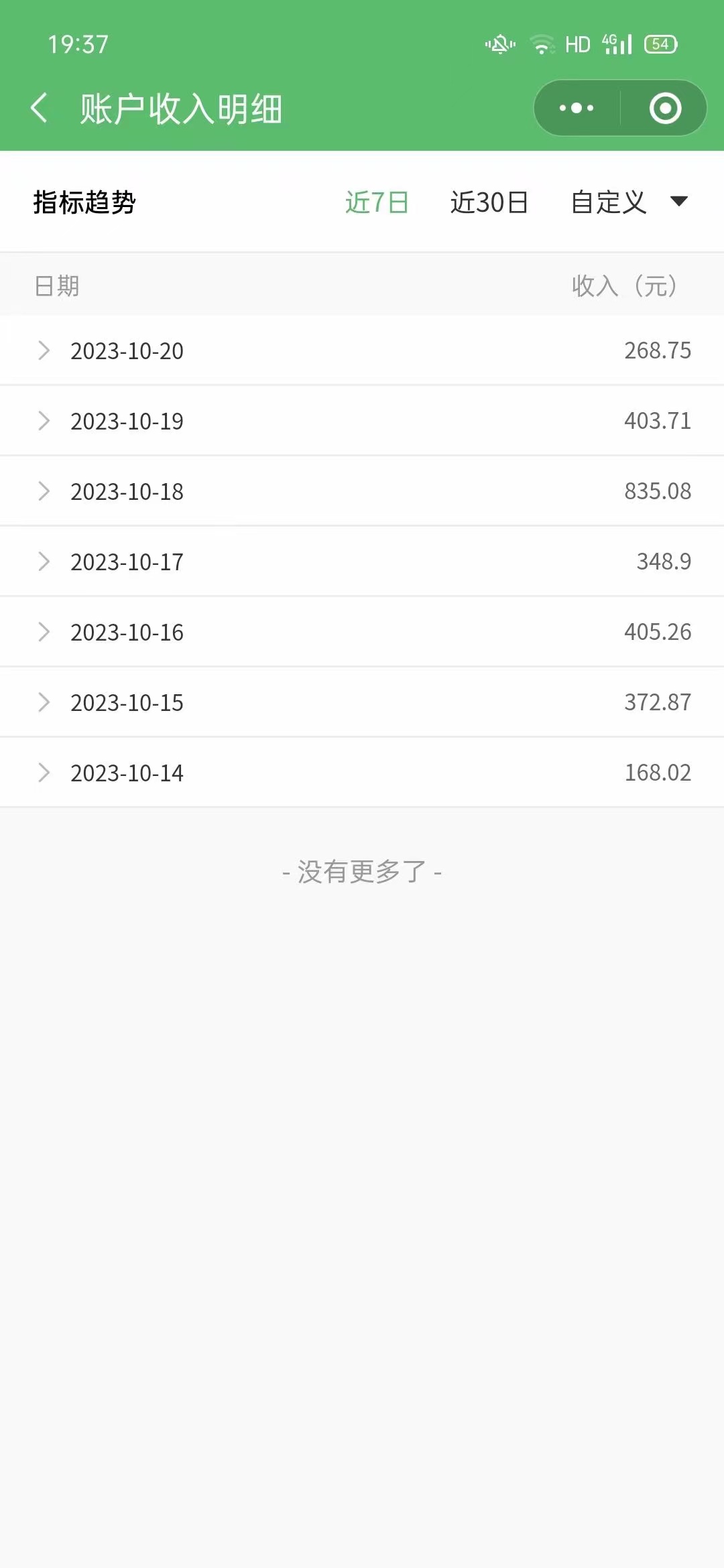The height and width of the screenshot is (1568, 724).
Task: Click the circle button to close mini-program
Action: point(664,107)
